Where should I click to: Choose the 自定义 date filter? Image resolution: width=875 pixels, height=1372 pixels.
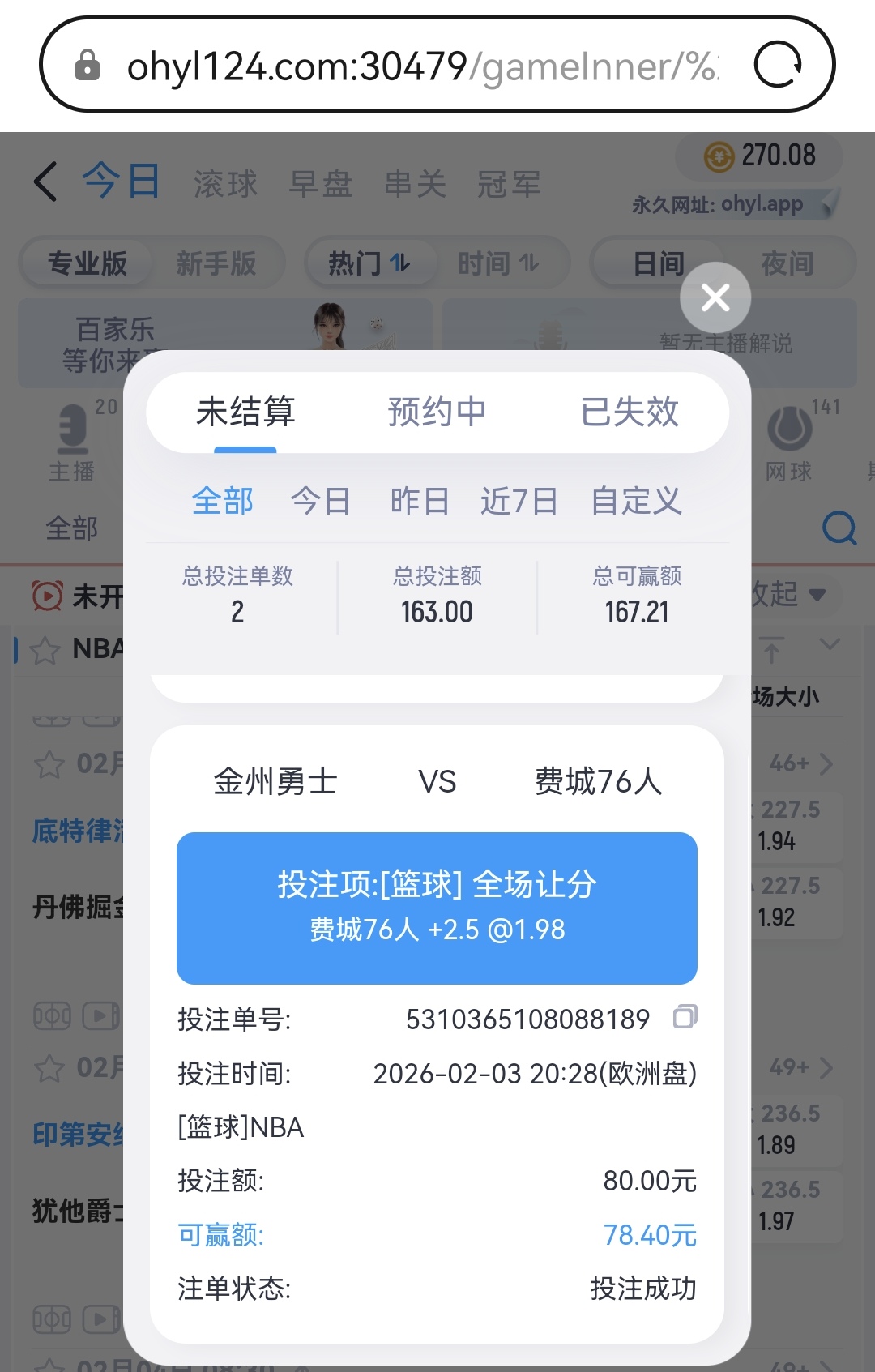coord(636,501)
